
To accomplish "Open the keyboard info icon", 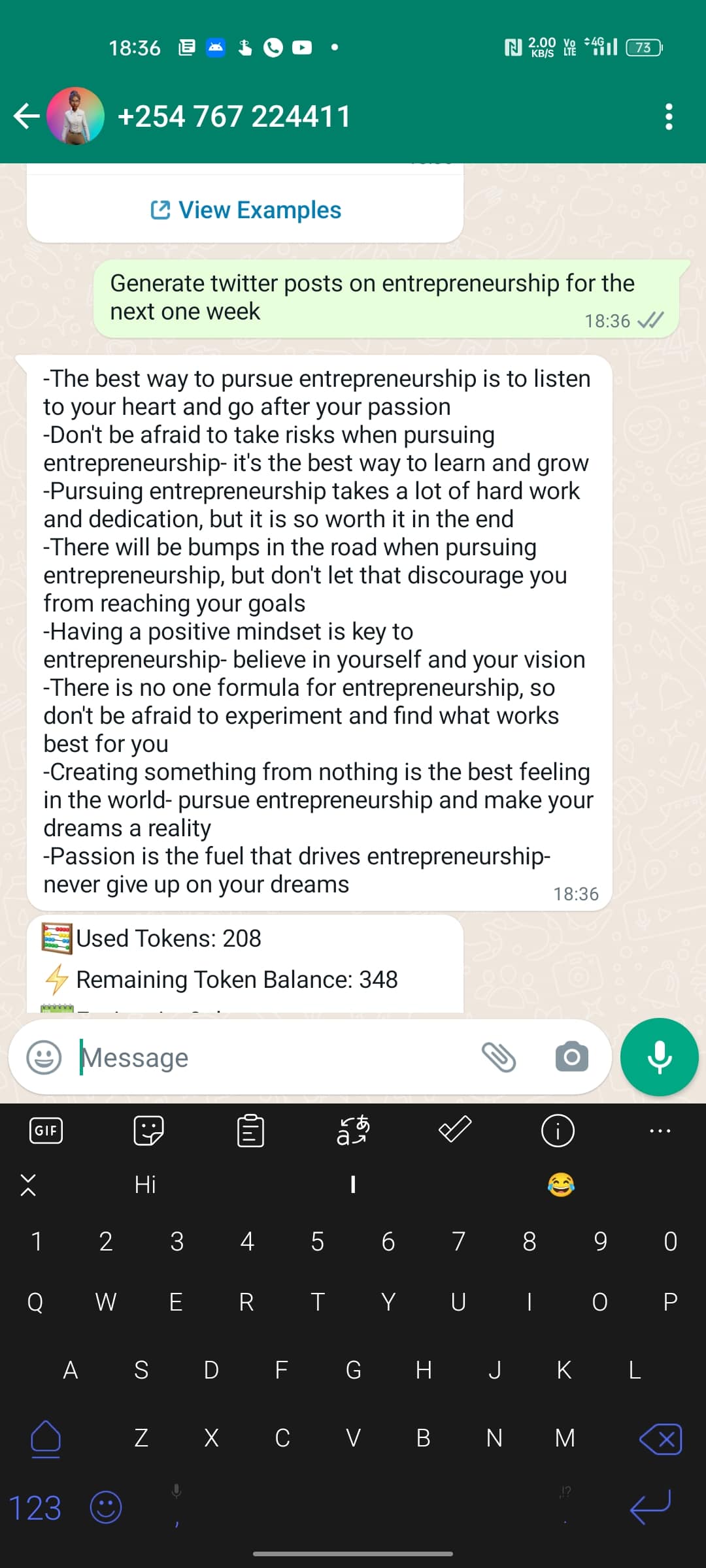I will (x=558, y=1130).
